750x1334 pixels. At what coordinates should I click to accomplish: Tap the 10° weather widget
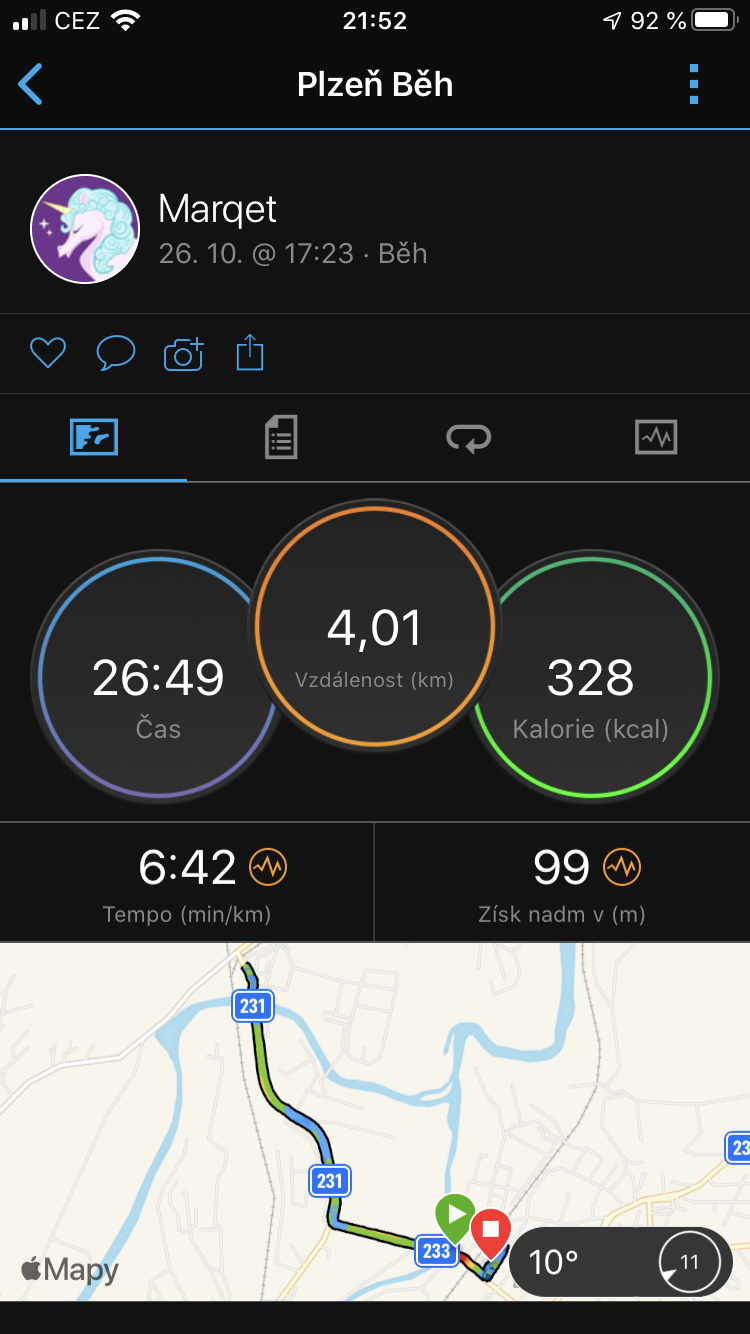tap(621, 1262)
